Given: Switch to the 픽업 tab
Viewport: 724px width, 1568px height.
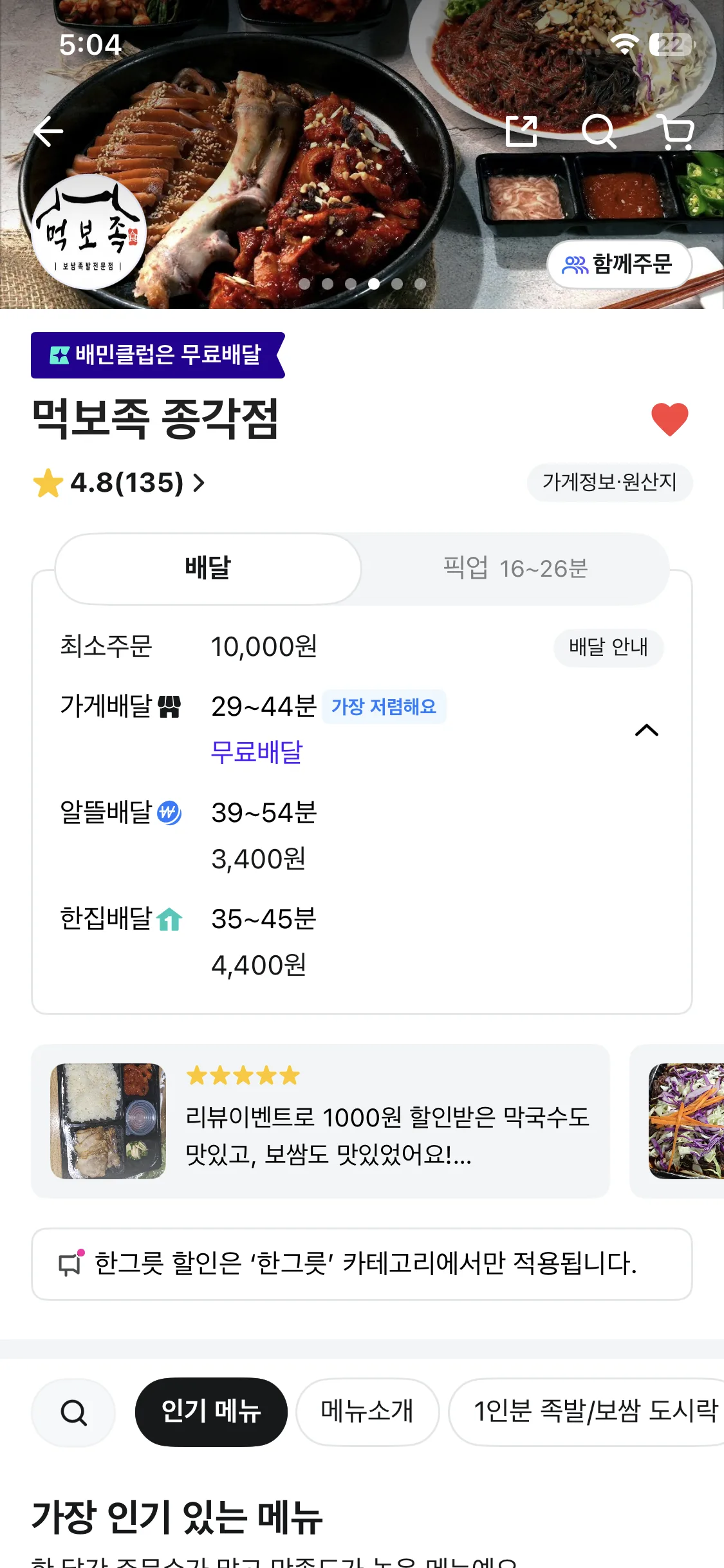Looking at the screenshot, I should (x=515, y=568).
